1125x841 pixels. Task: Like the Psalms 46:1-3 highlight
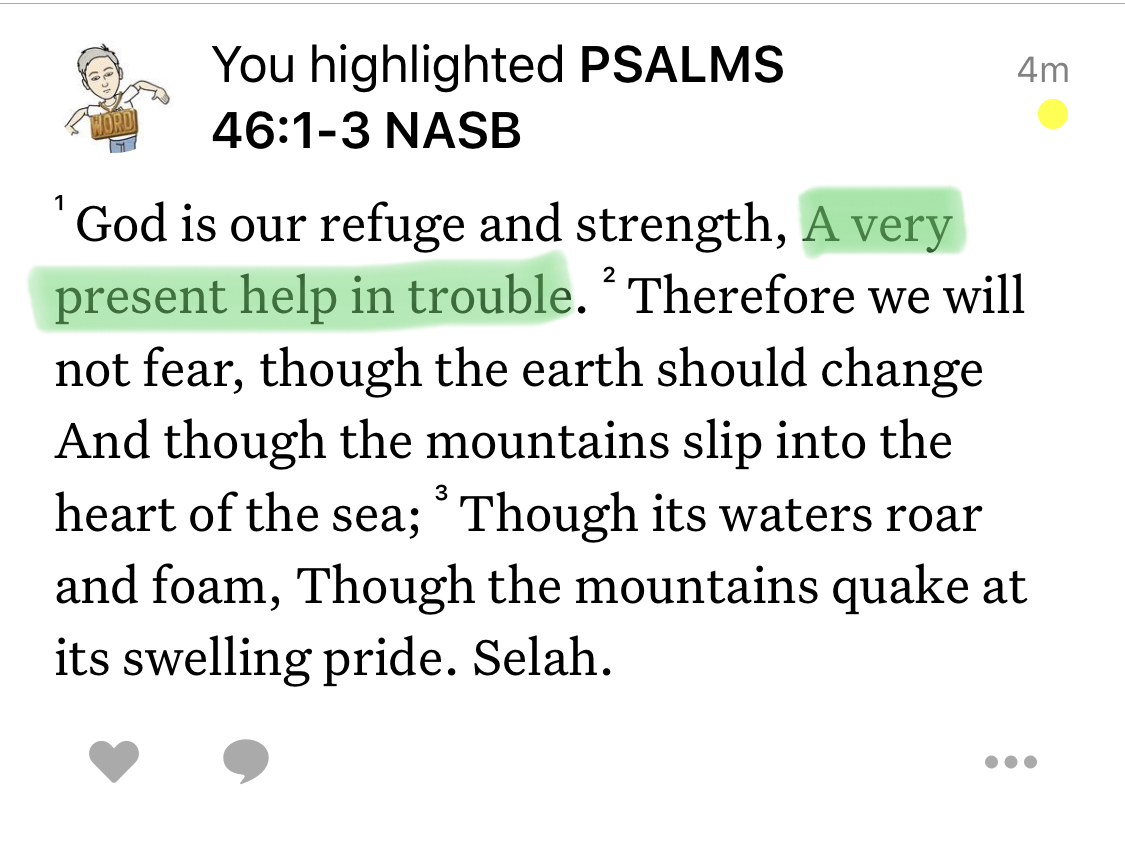tap(113, 762)
